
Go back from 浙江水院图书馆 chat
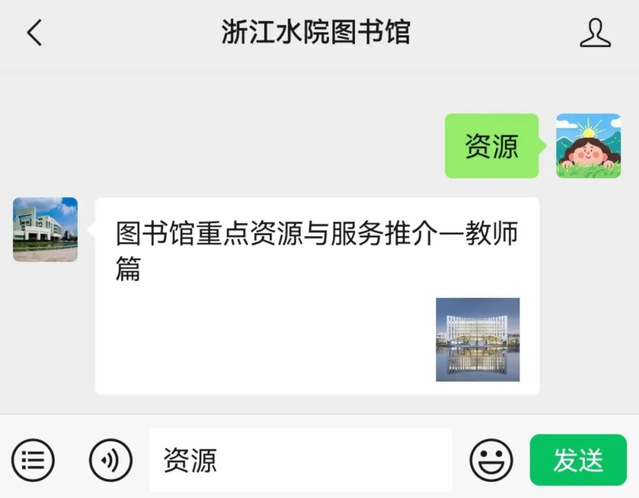click(34, 33)
